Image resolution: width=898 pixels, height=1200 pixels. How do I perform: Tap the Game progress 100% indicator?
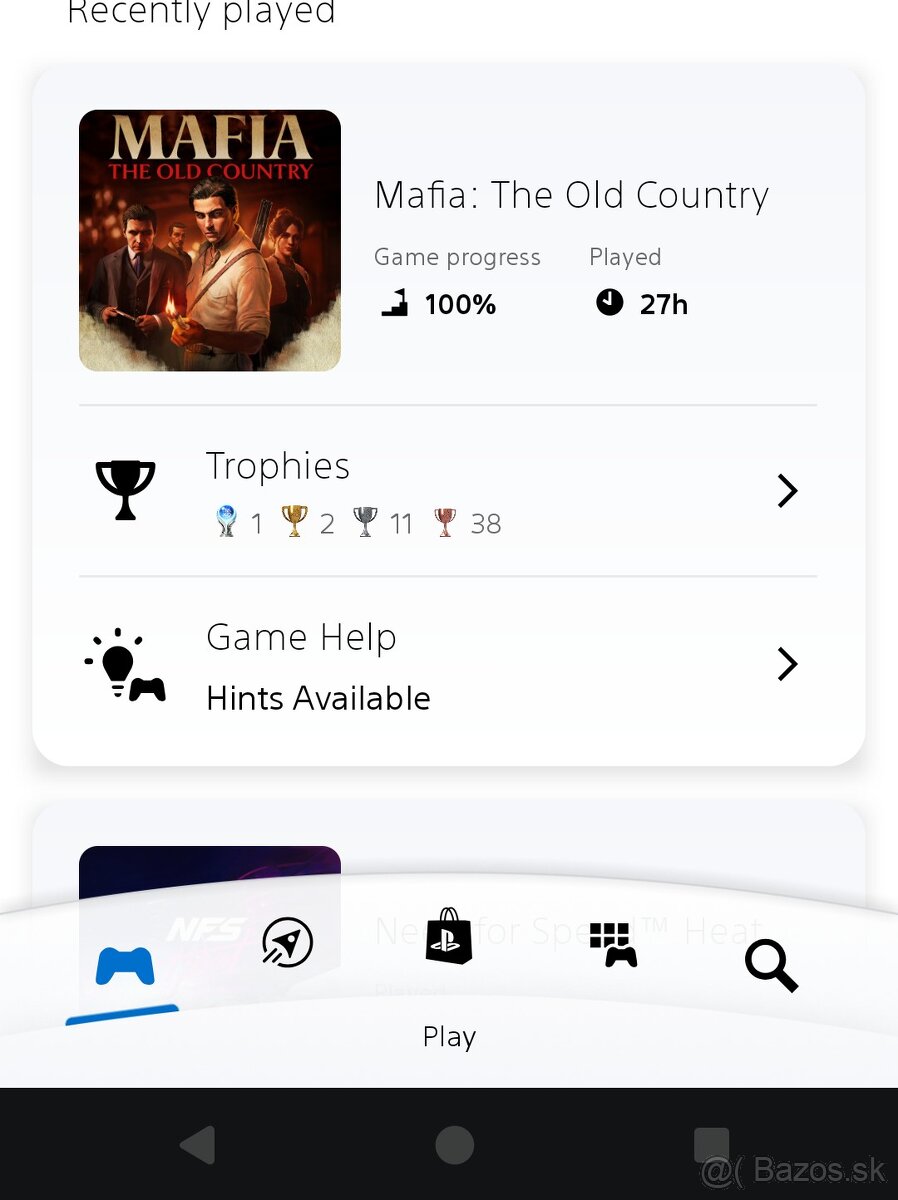[x=435, y=303]
